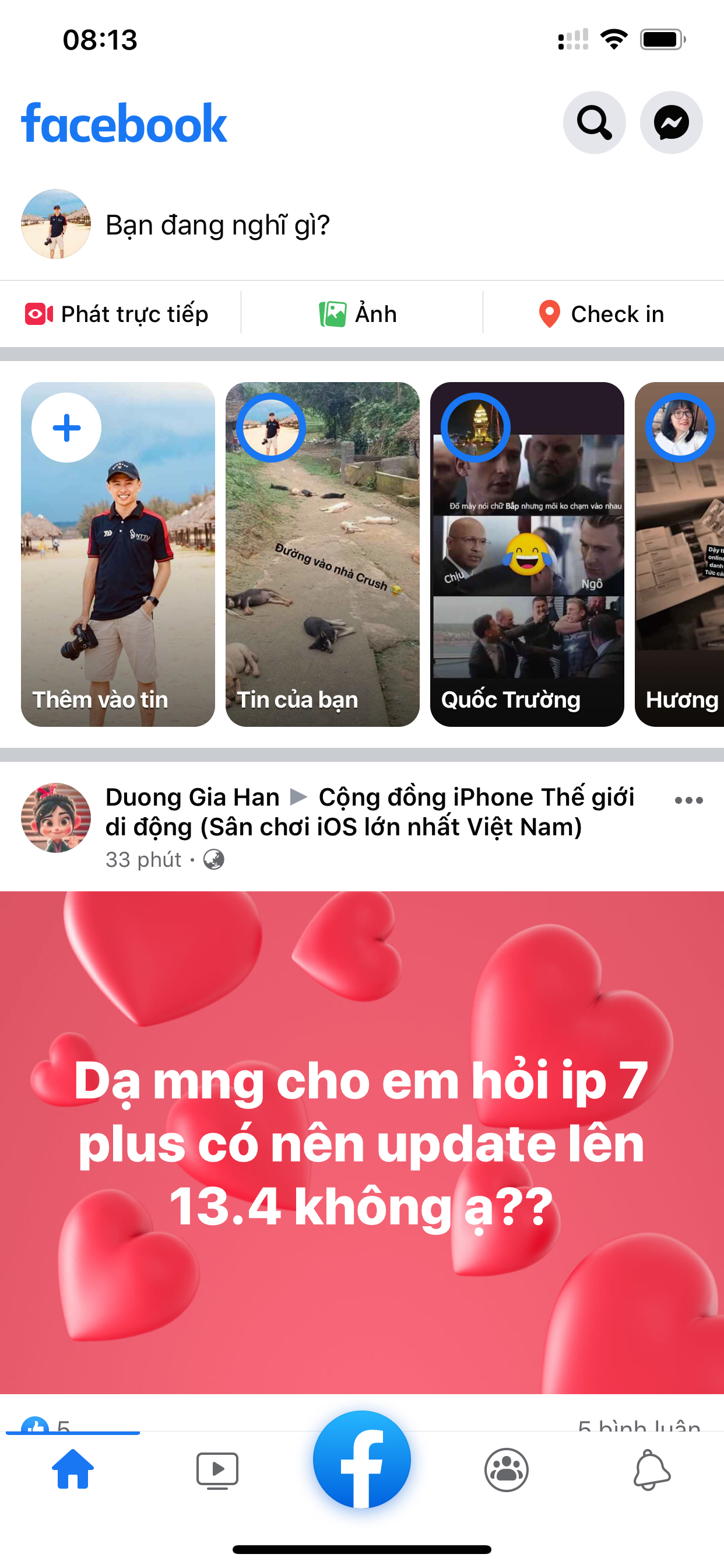Screen dimensions: 724x1568
Task: Go to the Home feed tab
Action: (73, 1469)
